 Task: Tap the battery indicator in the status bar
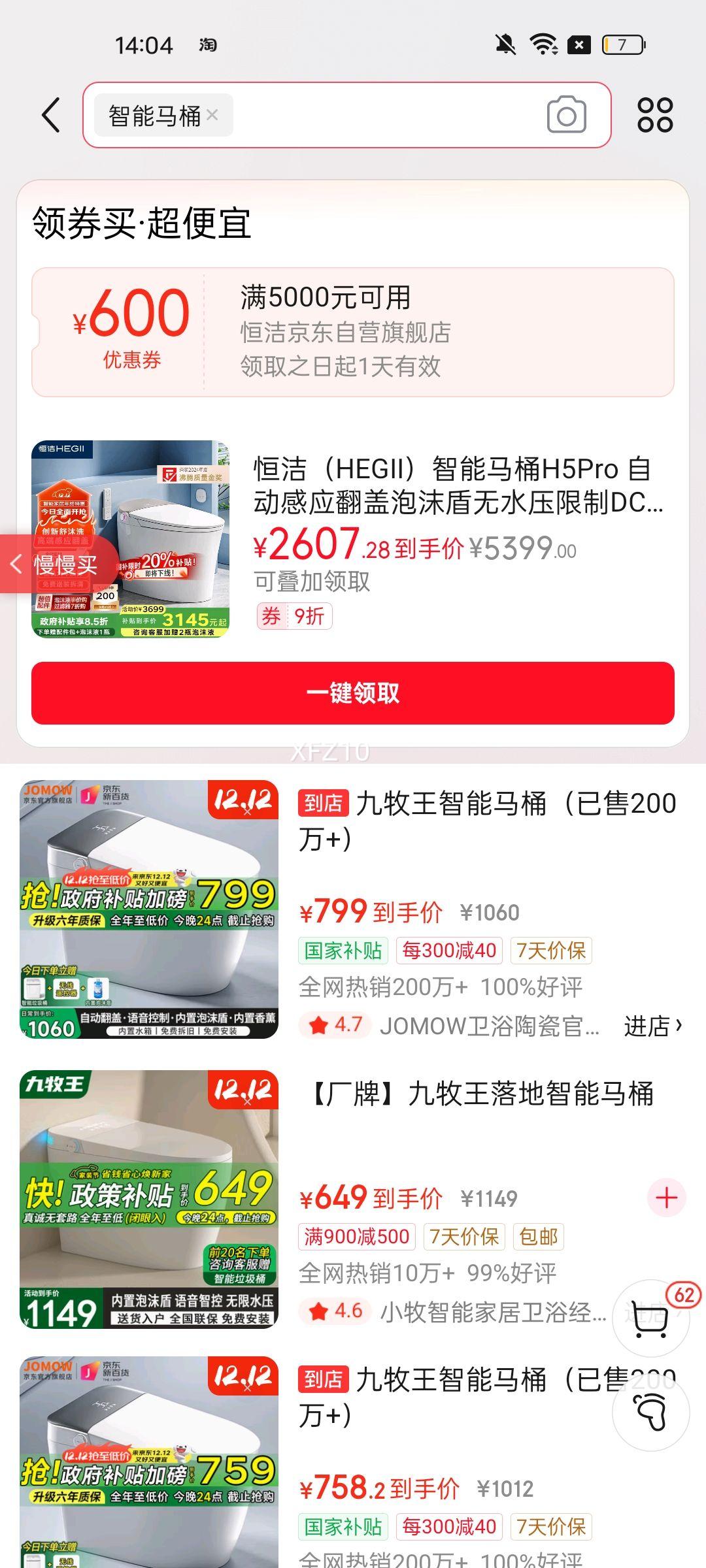[x=622, y=44]
